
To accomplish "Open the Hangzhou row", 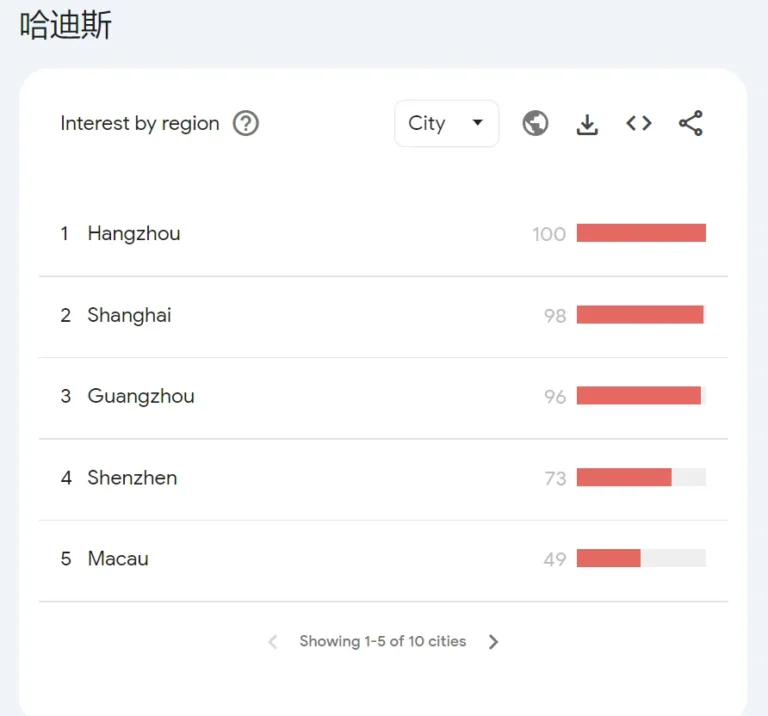I will (x=134, y=234).
